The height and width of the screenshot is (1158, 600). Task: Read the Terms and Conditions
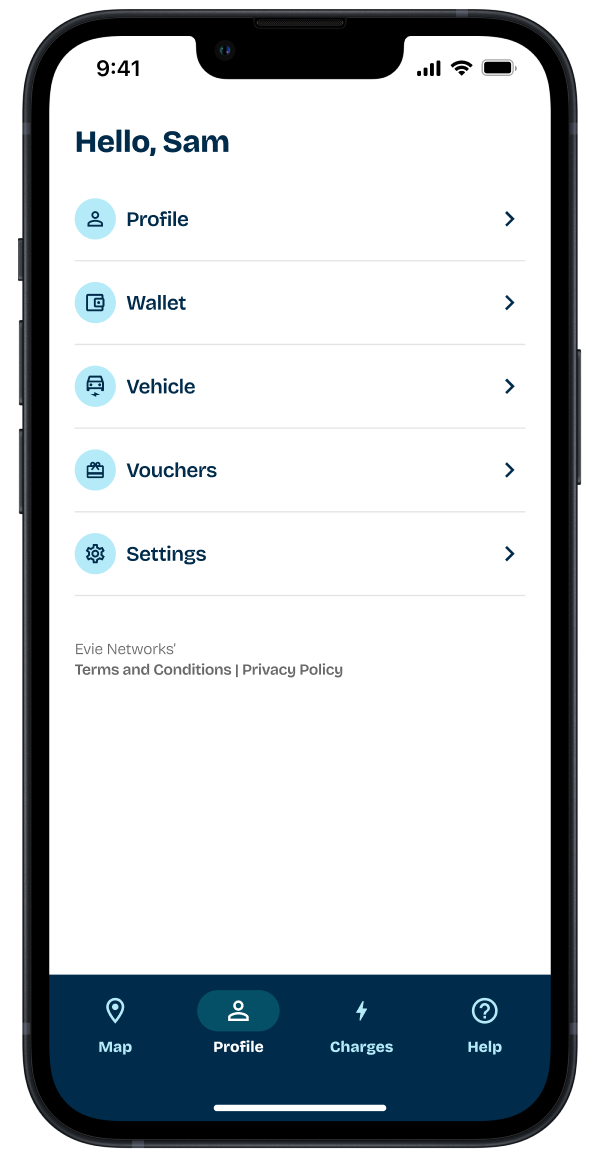click(153, 670)
